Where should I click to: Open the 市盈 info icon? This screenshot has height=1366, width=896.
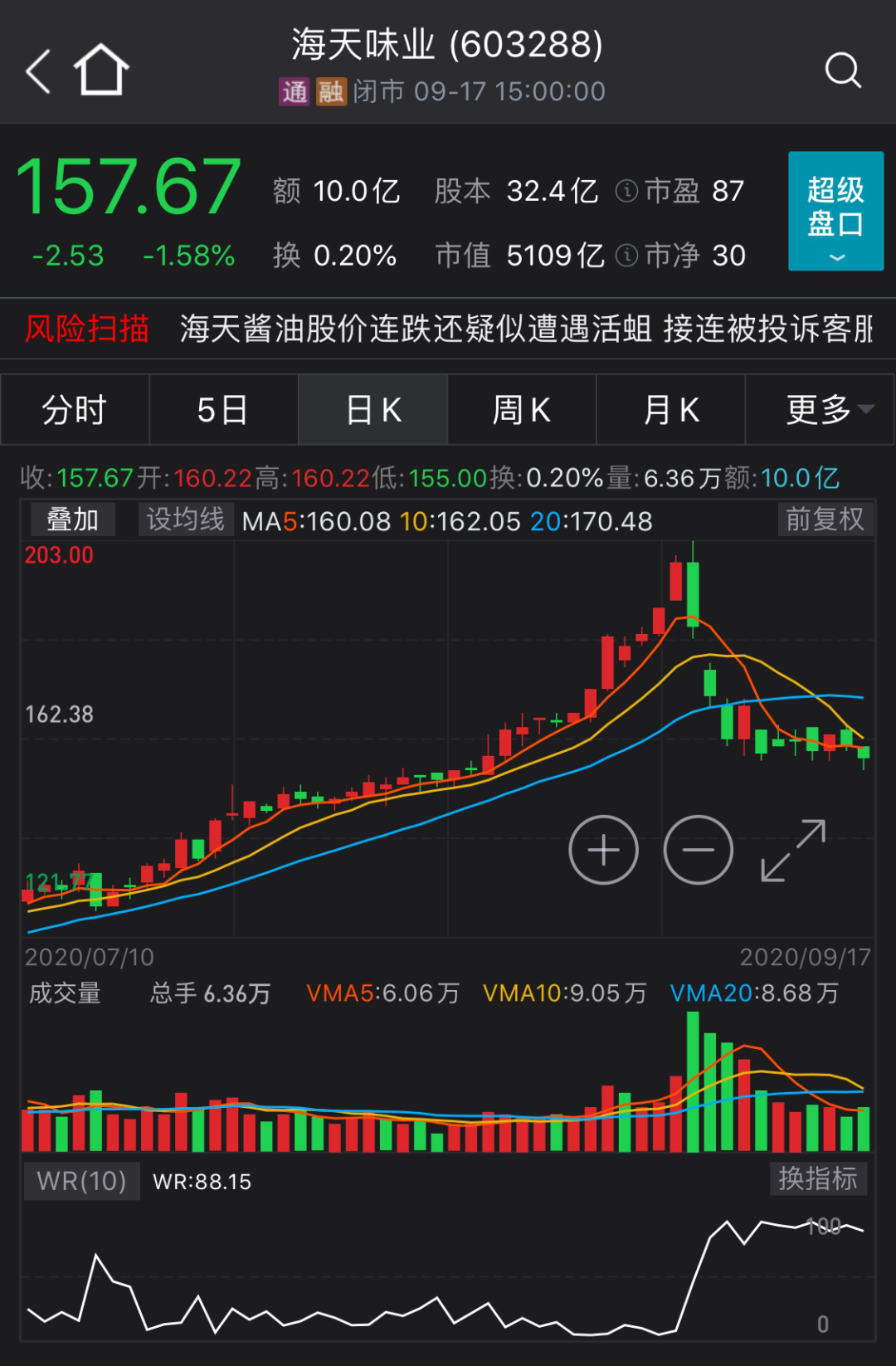tap(626, 192)
